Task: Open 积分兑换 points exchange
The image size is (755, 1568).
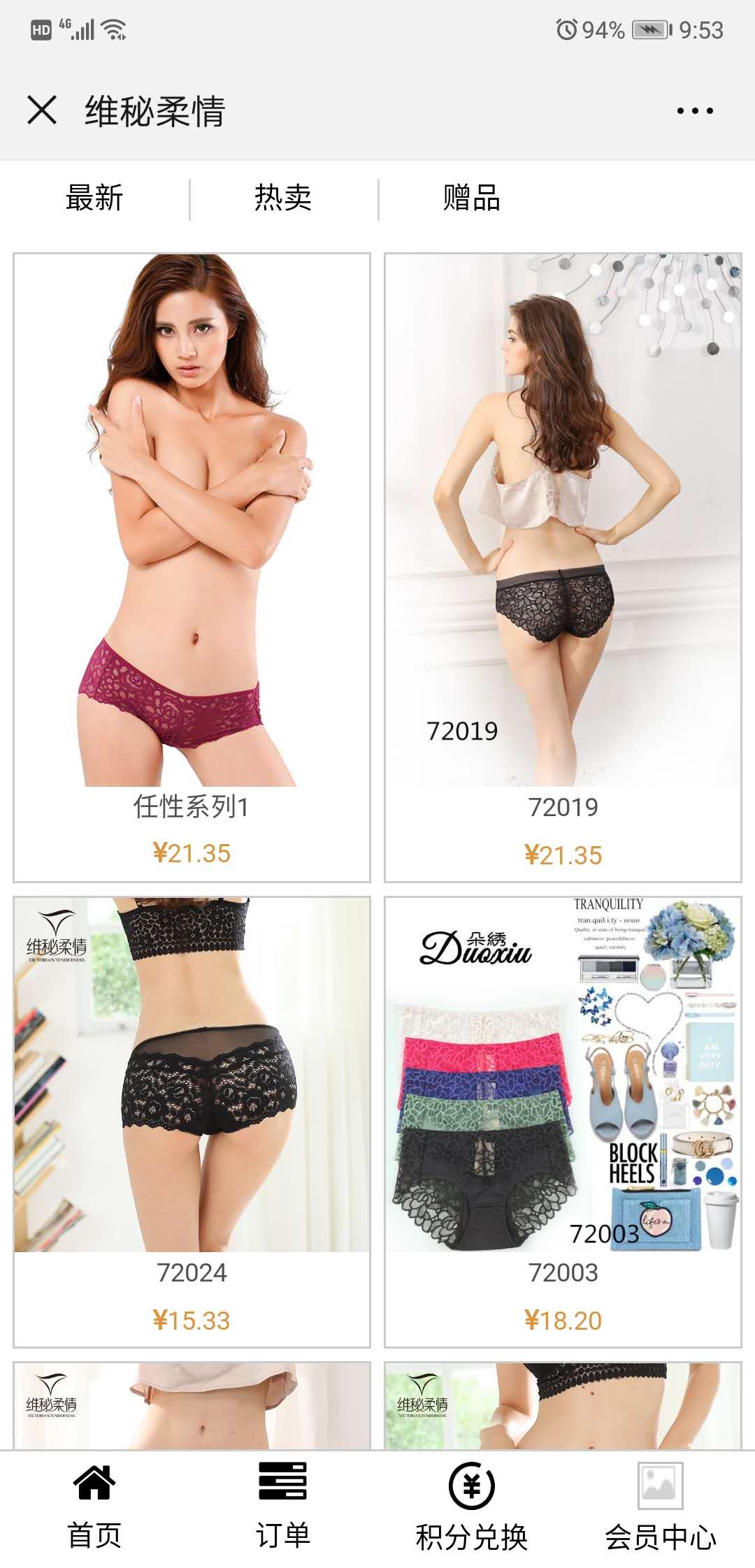Action: [472, 1506]
